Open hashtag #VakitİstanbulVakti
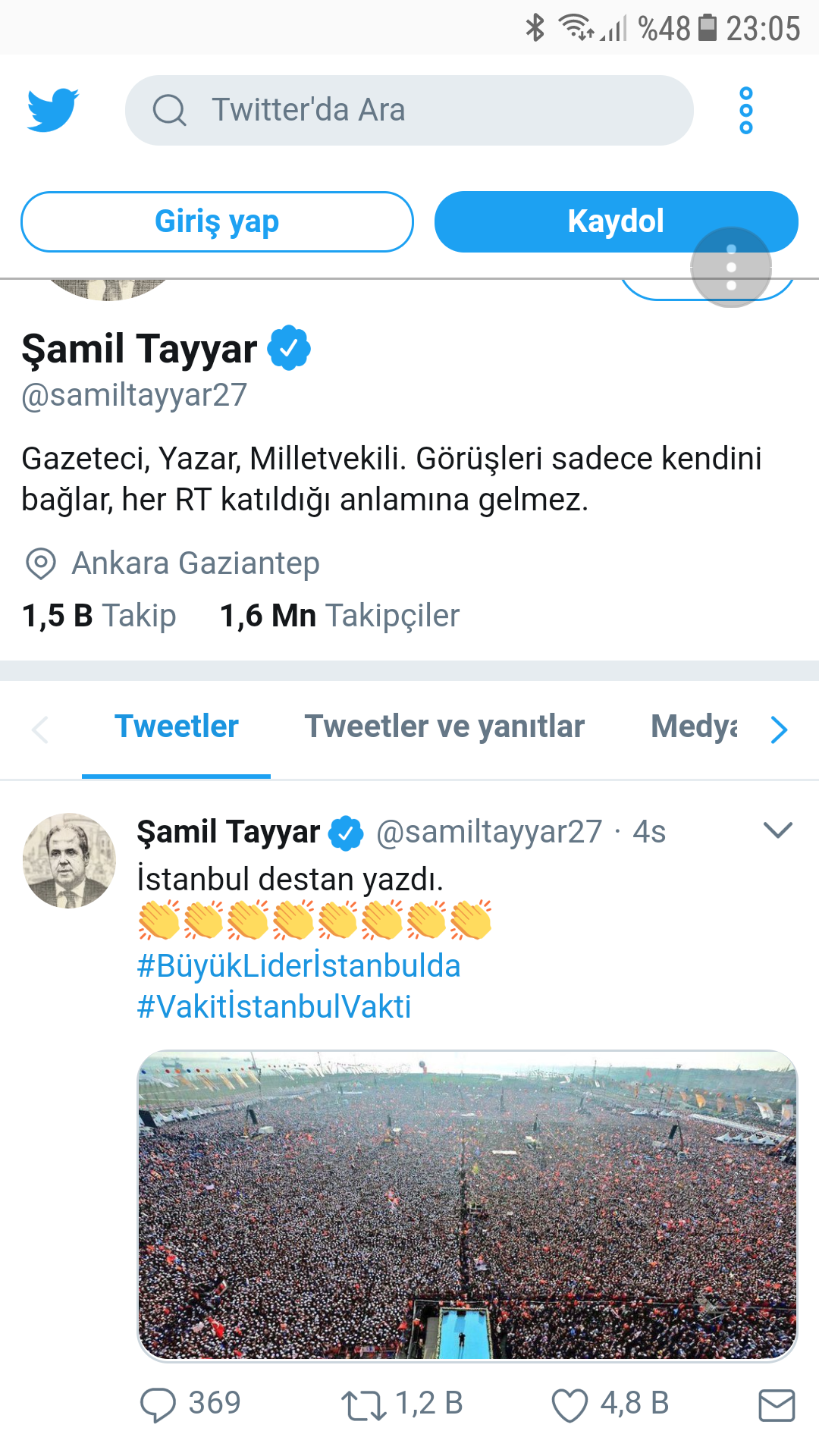Viewport: 819px width, 1456px height. 275,1007
